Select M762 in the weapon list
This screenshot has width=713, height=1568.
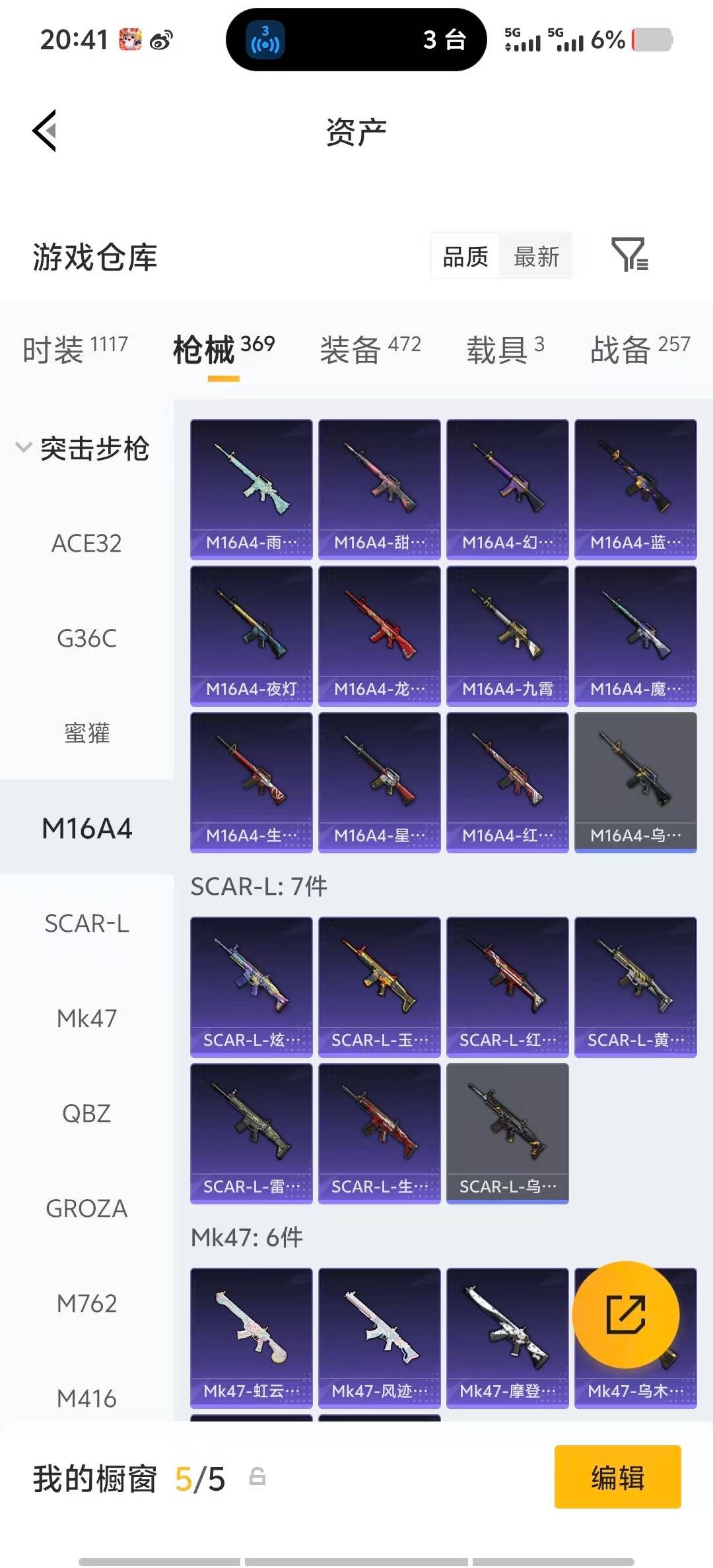click(x=86, y=1303)
